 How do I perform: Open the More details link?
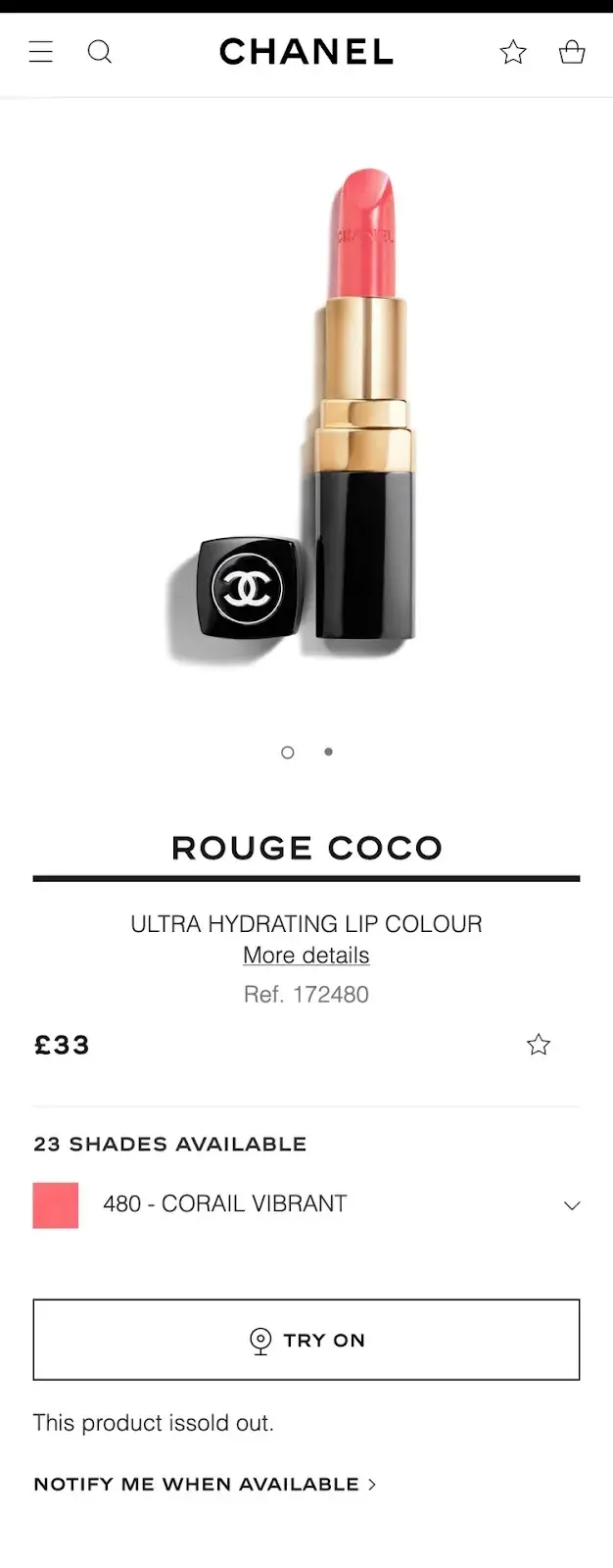click(x=306, y=955)
